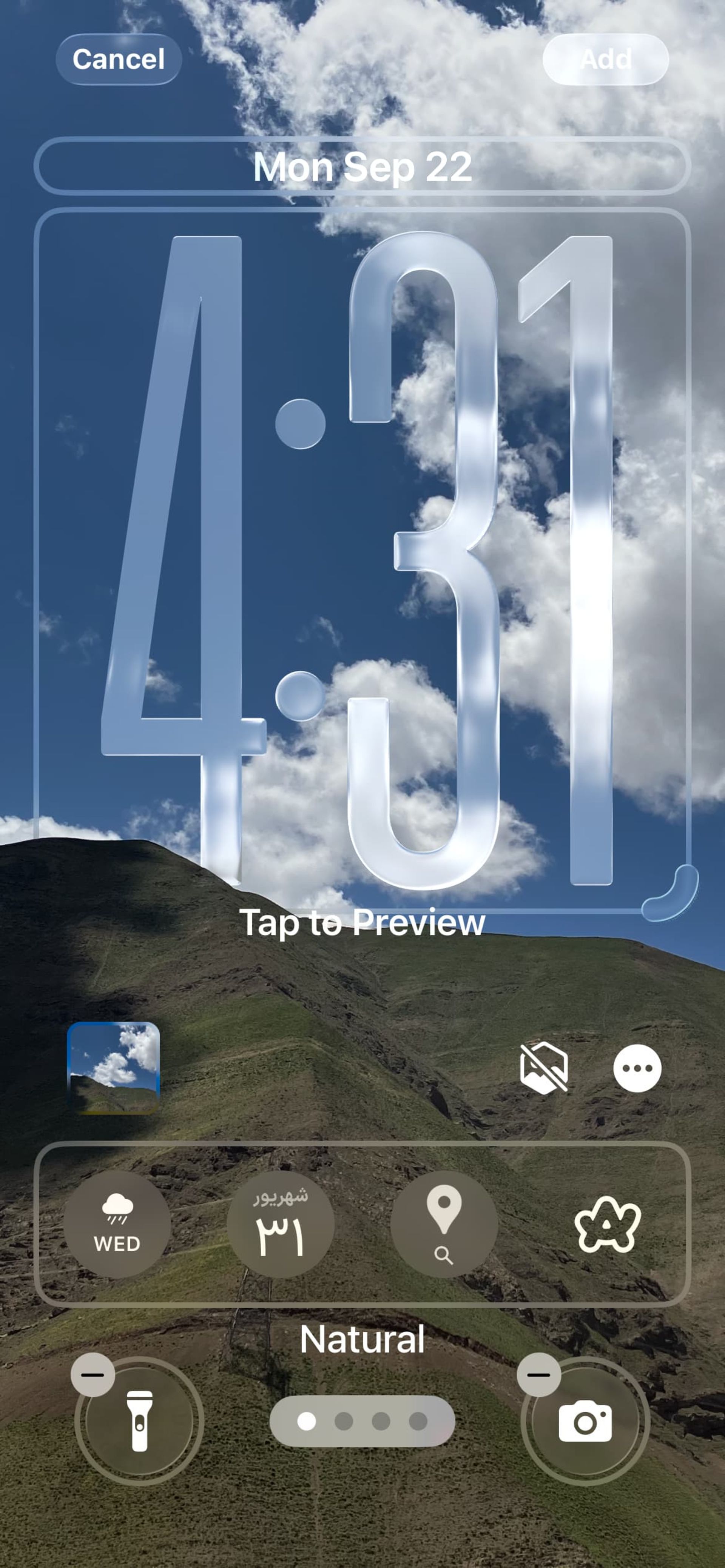The height and width of the screenshot is (1568, 725).
Task: Open the photo picker thumbnail
Action: point(113,1068)
